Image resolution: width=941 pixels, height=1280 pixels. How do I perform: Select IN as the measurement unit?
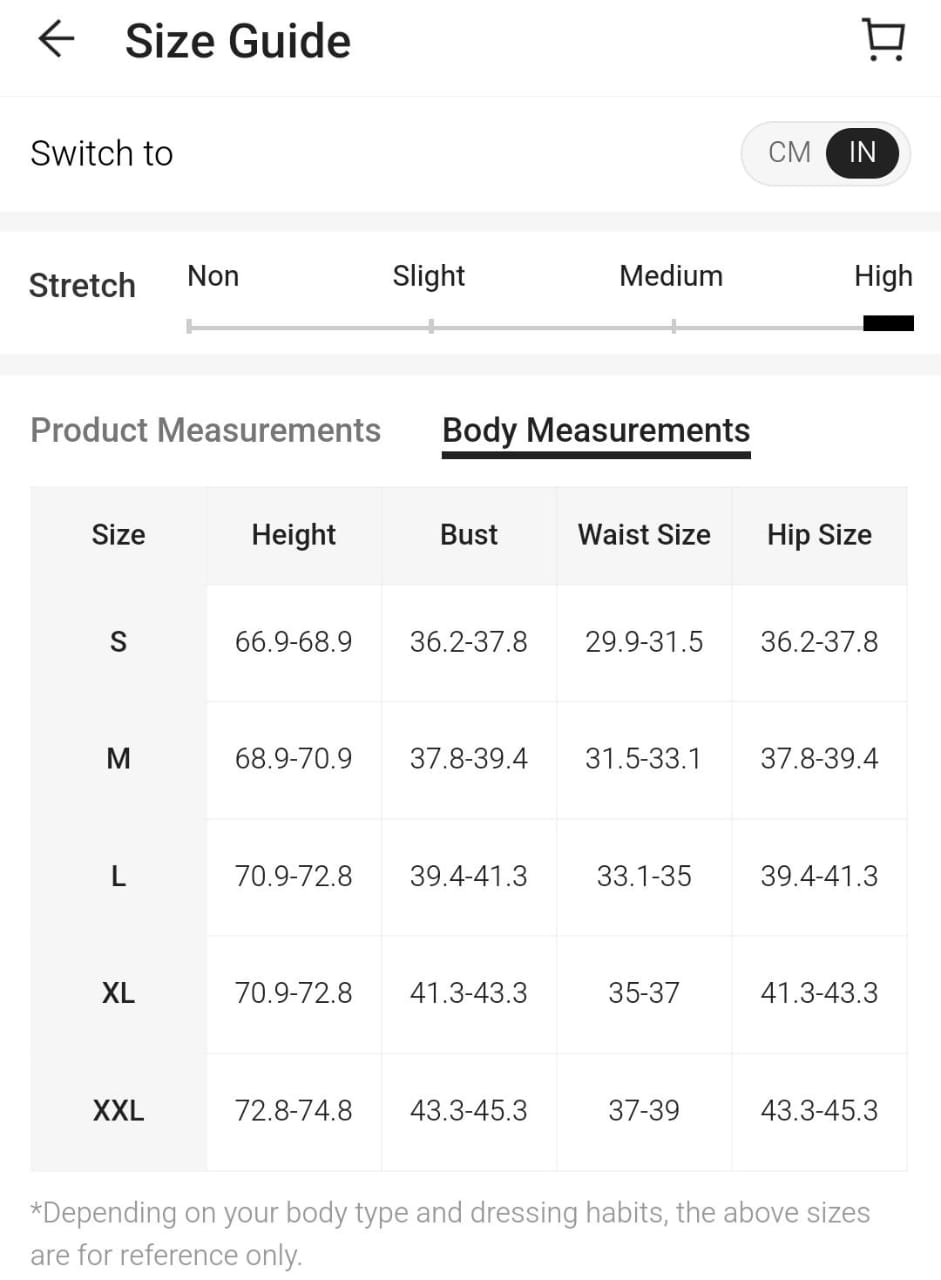point(862,153)
